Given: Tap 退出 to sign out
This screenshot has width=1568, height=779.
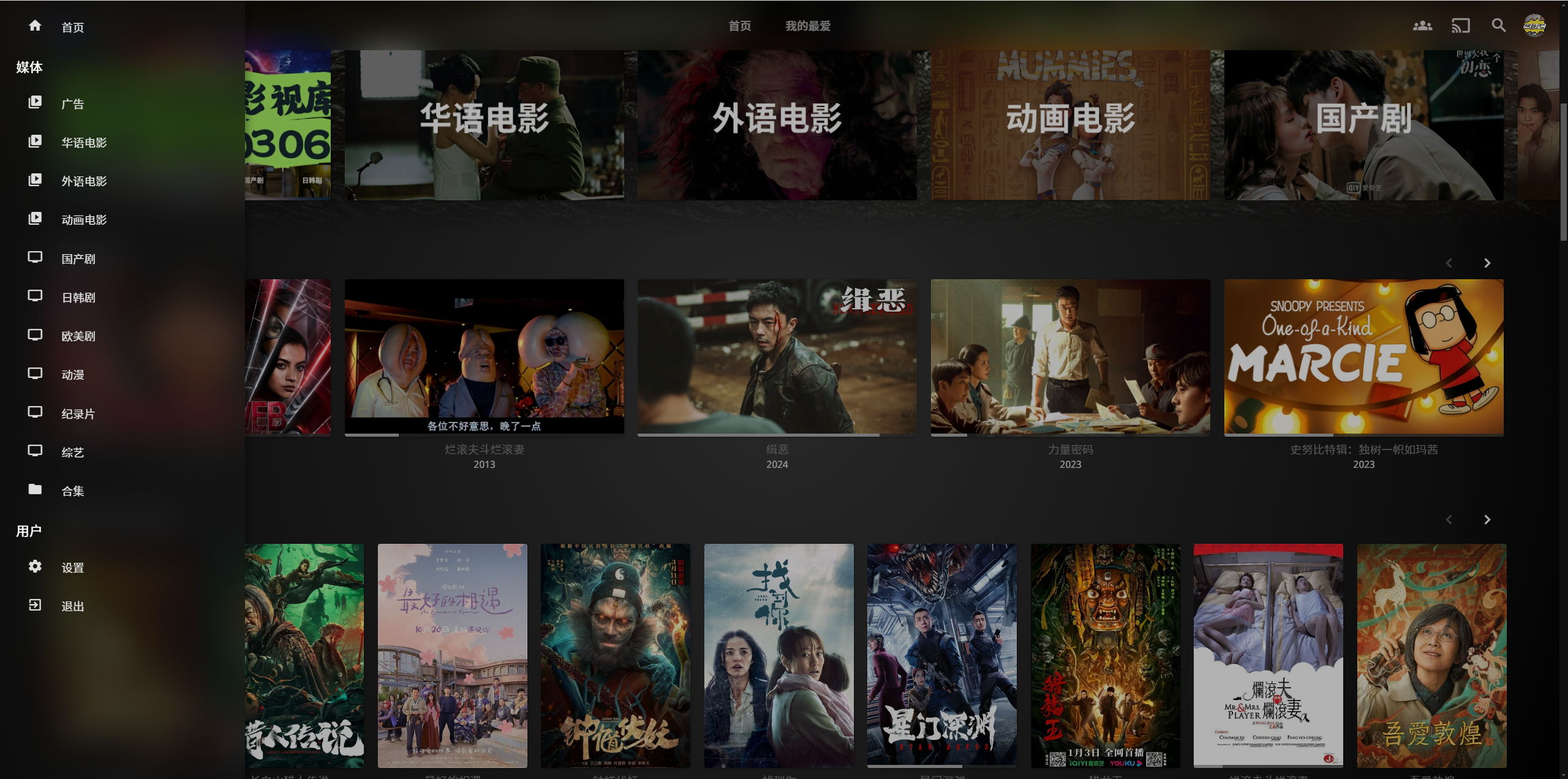Looking at the screenshot, I should [x=72, y=606].
